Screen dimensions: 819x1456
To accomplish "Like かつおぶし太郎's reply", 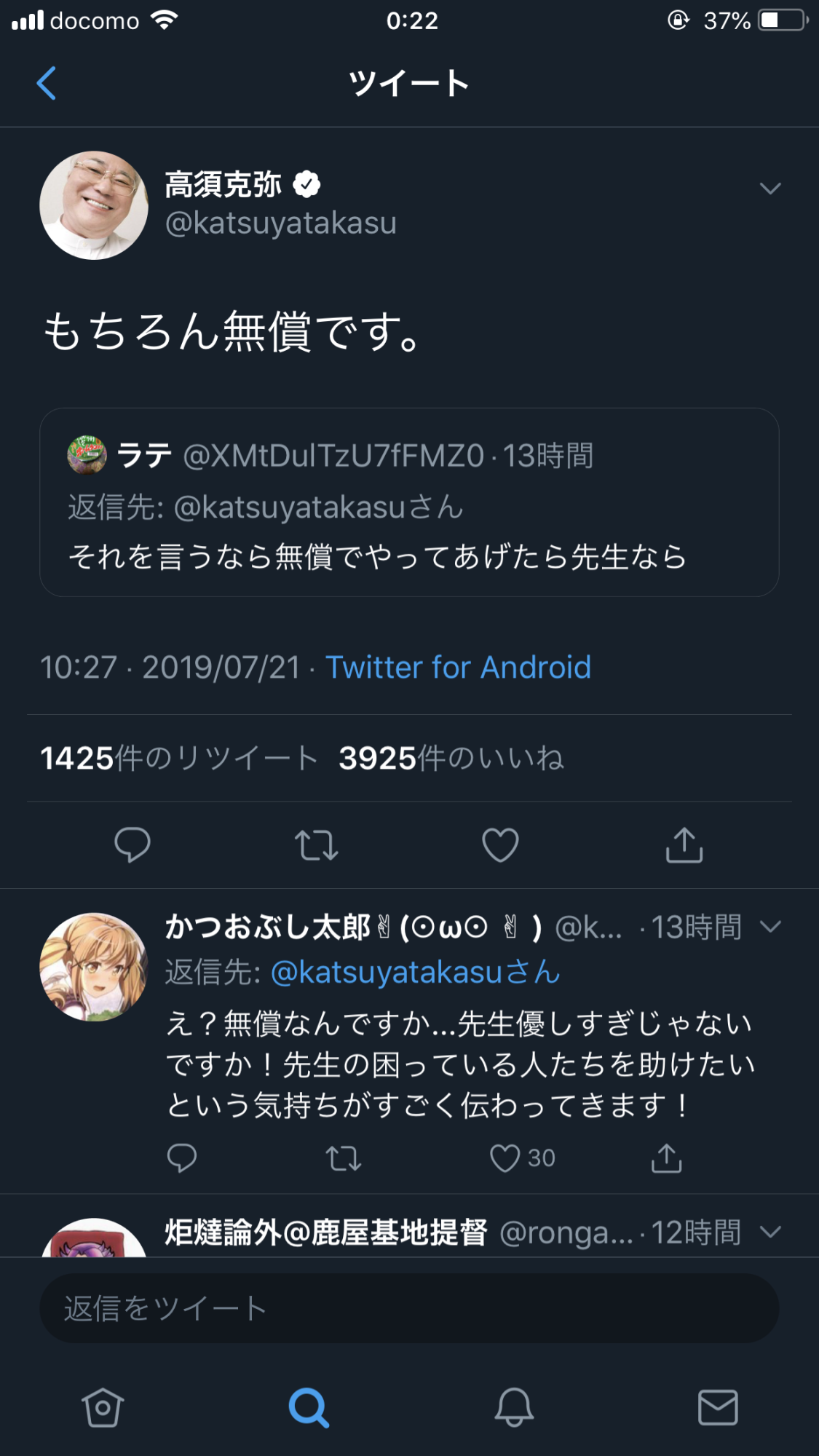I will click(505, 1158).
